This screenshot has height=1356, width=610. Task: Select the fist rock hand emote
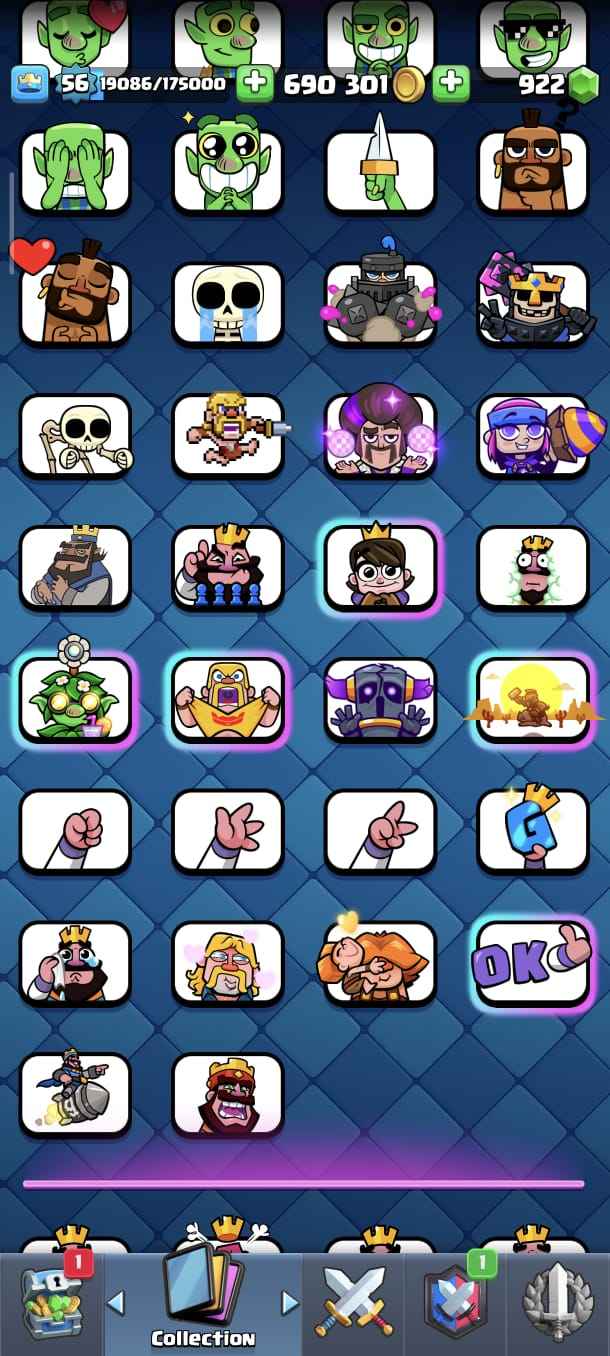(x=75, y=831)
